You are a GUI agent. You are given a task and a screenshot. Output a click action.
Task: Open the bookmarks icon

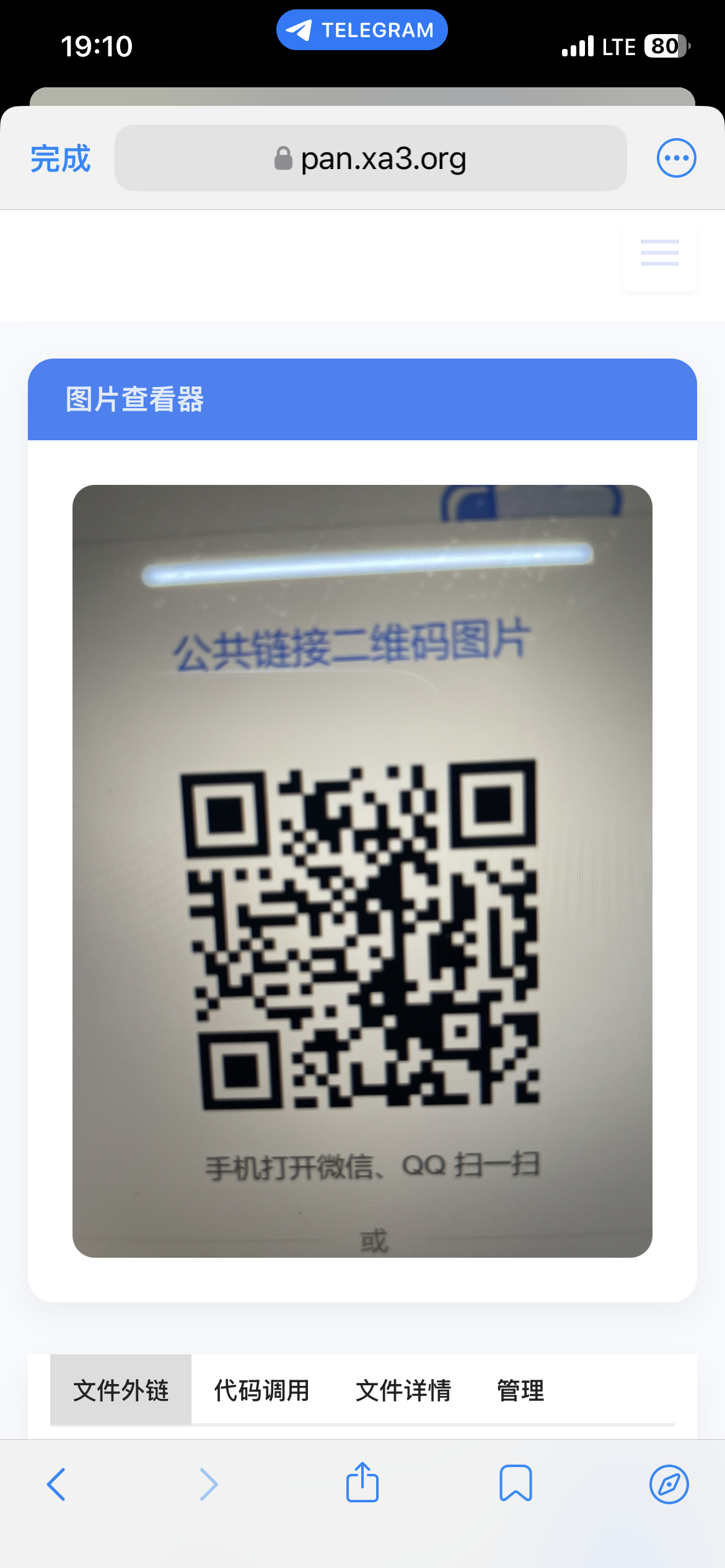[516, 1484]
